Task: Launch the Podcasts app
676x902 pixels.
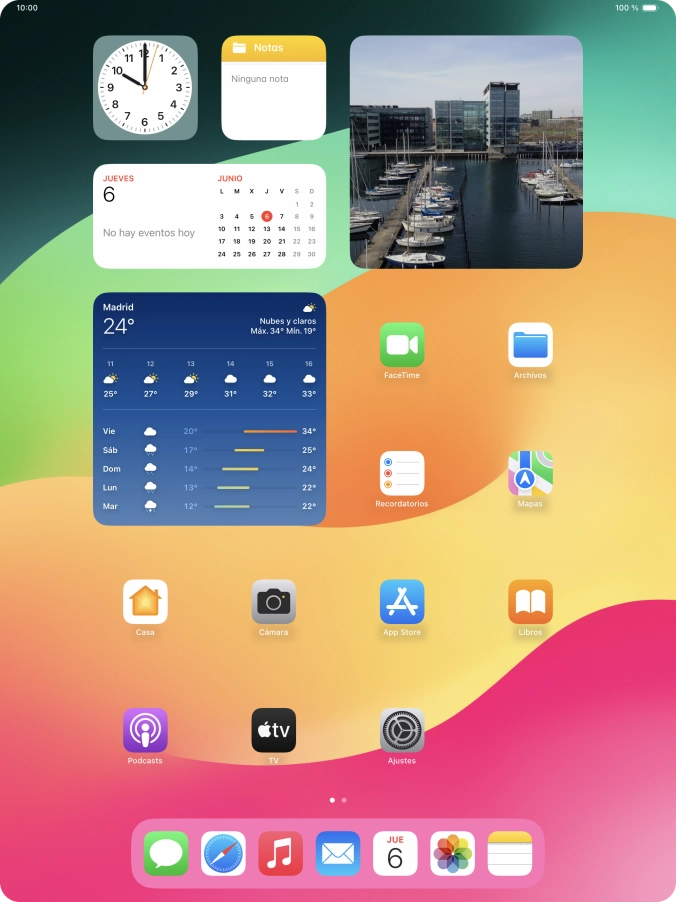Action: pos(145,730)
